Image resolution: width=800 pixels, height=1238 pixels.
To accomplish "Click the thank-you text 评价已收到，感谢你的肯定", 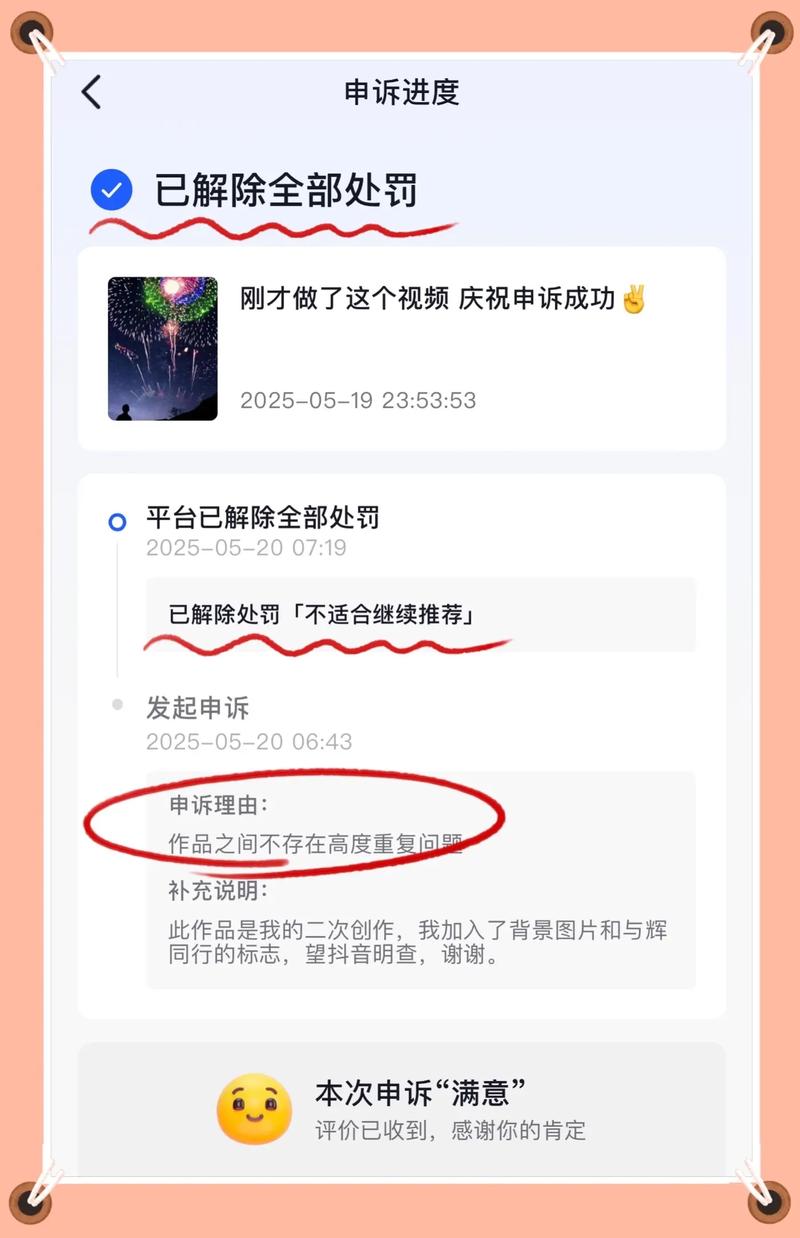I will pyautogui.click(x=450, y=1131).
